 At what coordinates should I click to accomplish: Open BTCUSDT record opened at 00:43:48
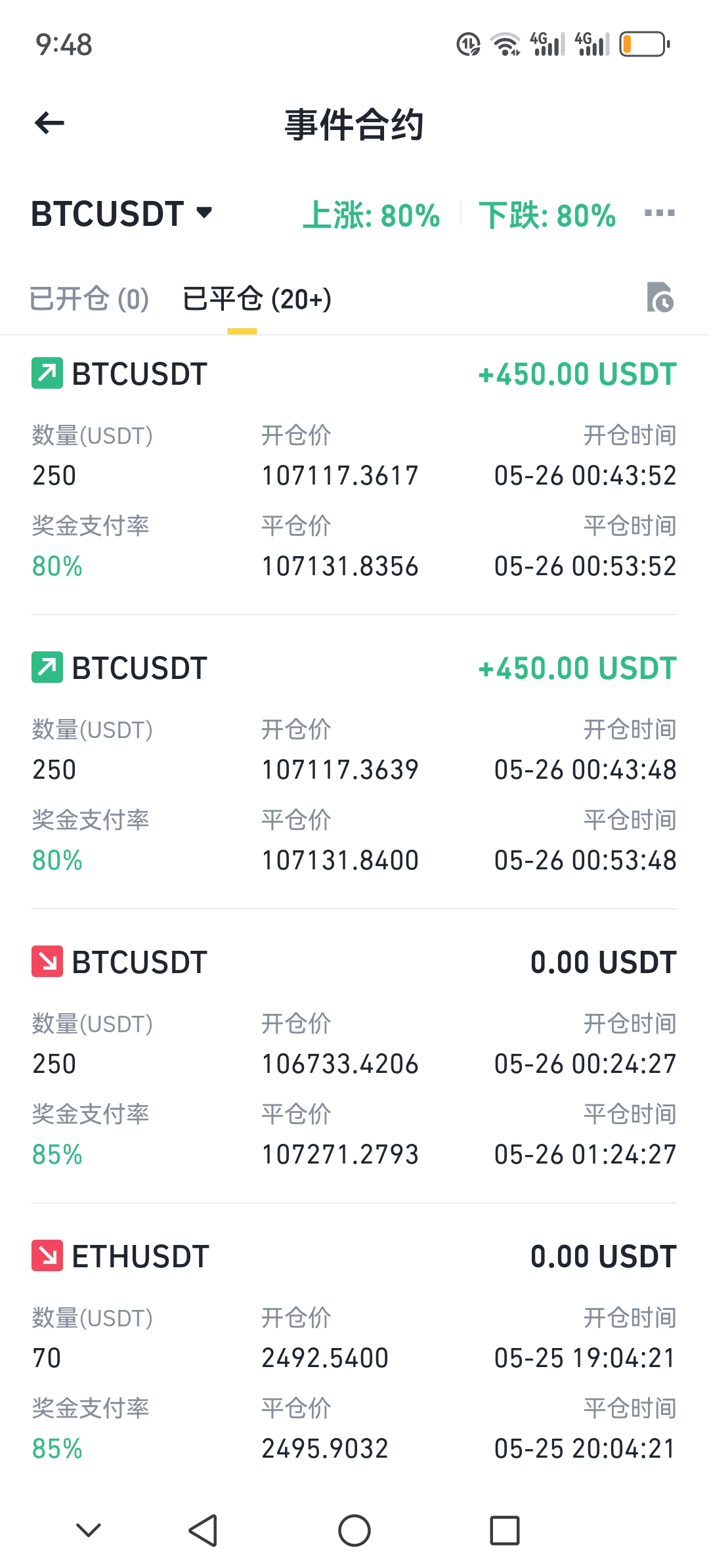point(354,764)
